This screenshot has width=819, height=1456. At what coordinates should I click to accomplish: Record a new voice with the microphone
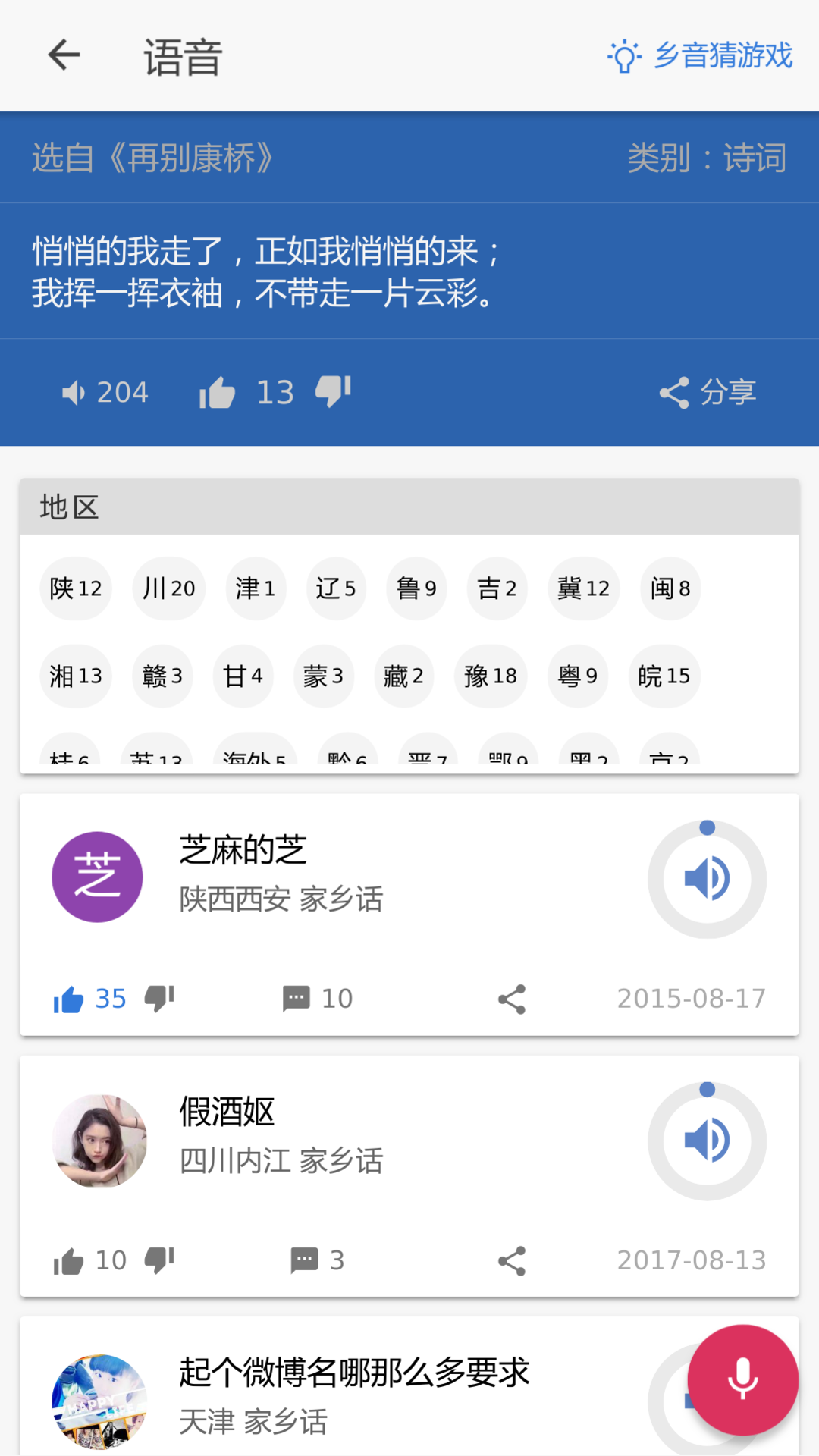click(x=742, y=1379)
